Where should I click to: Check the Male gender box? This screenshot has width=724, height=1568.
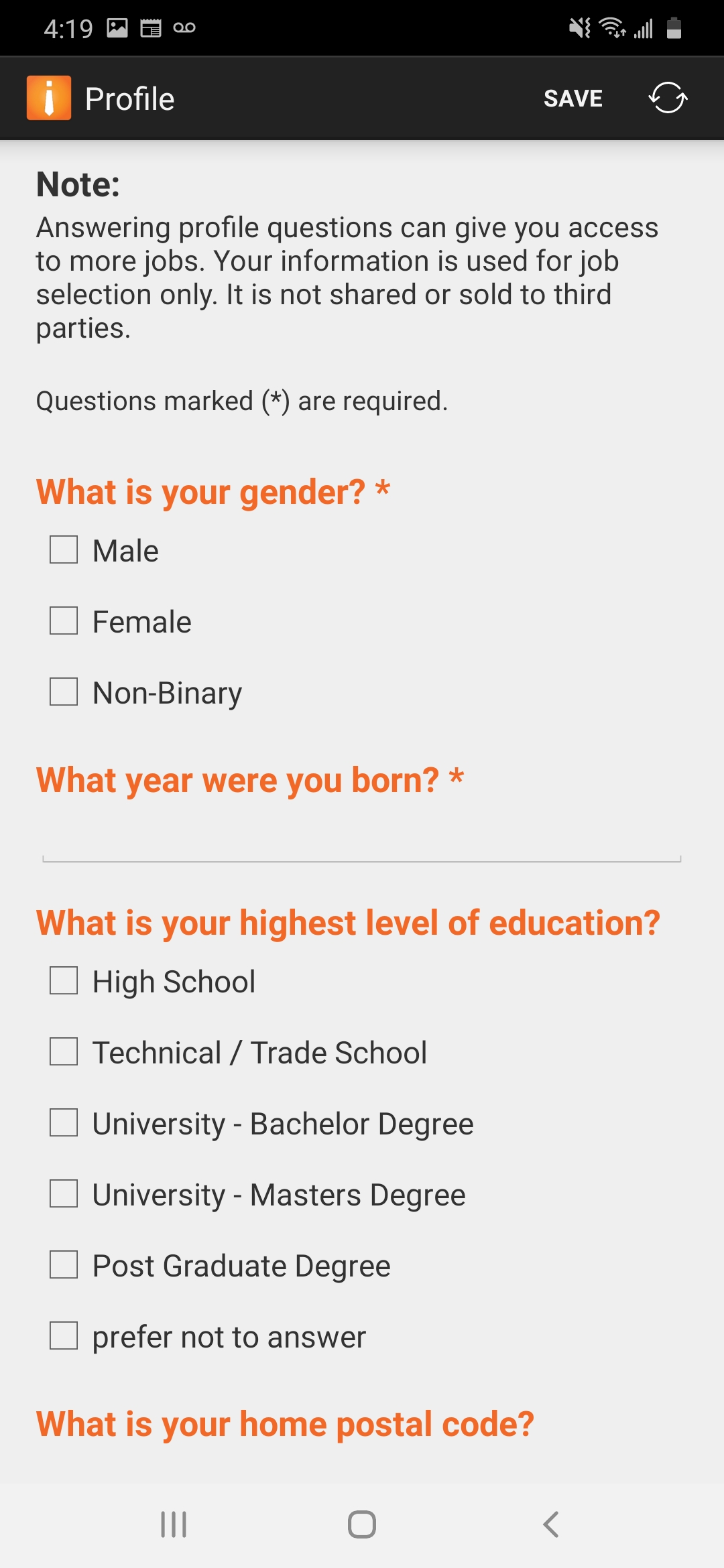click(x=64, y=550)
